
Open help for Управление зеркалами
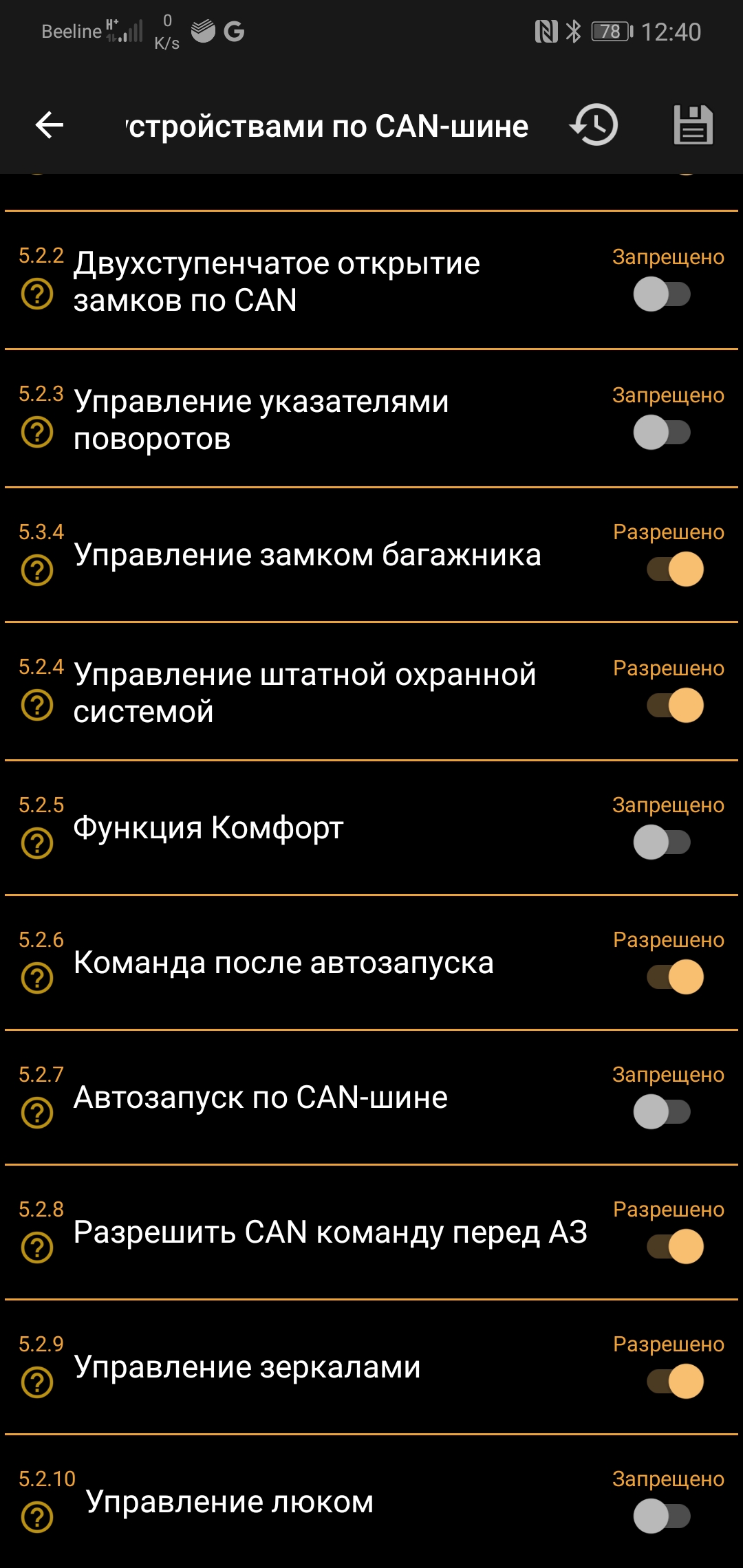click(37, 1382)
